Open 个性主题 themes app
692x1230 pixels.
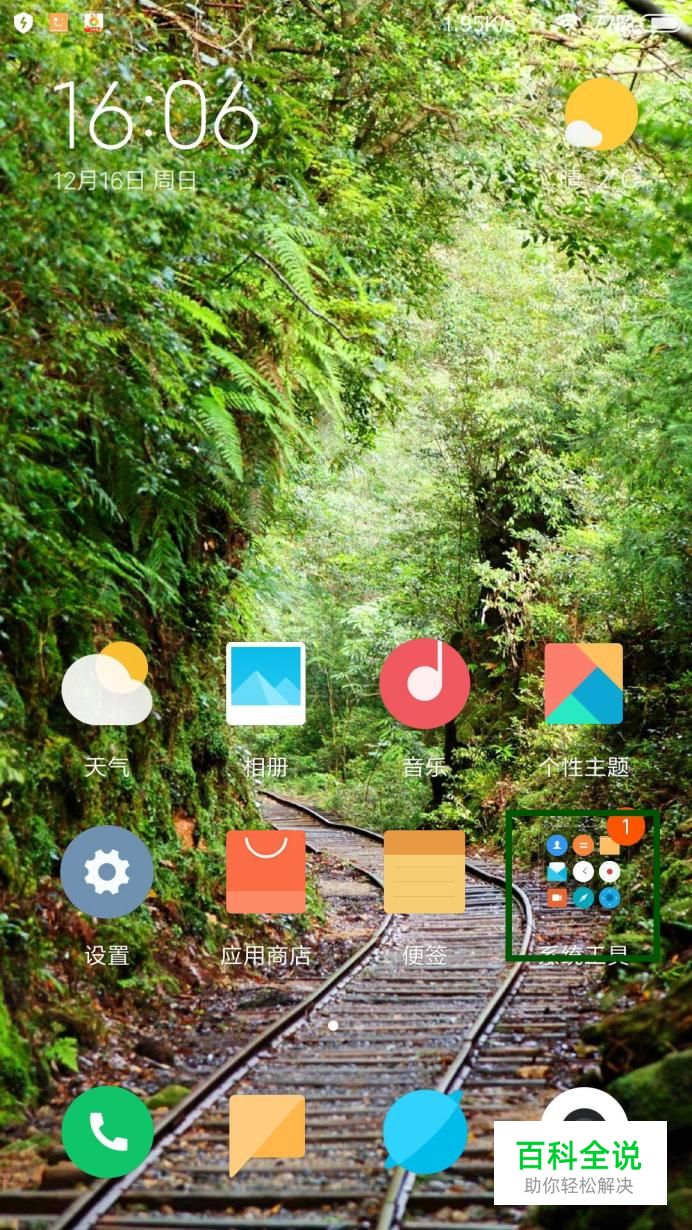[583, 684]
